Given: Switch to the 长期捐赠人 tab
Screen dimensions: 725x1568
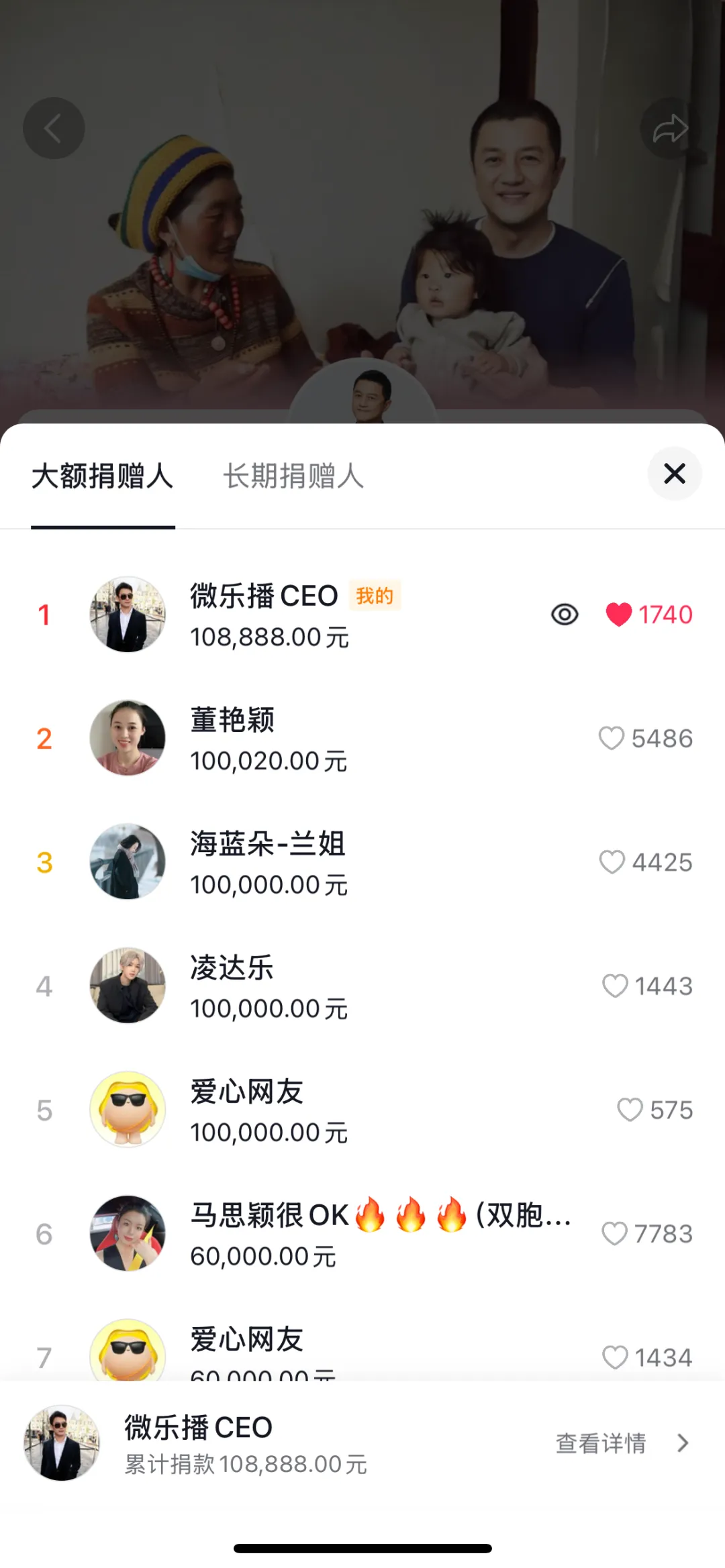Looking at the screenshot, I should click(293, 476).
